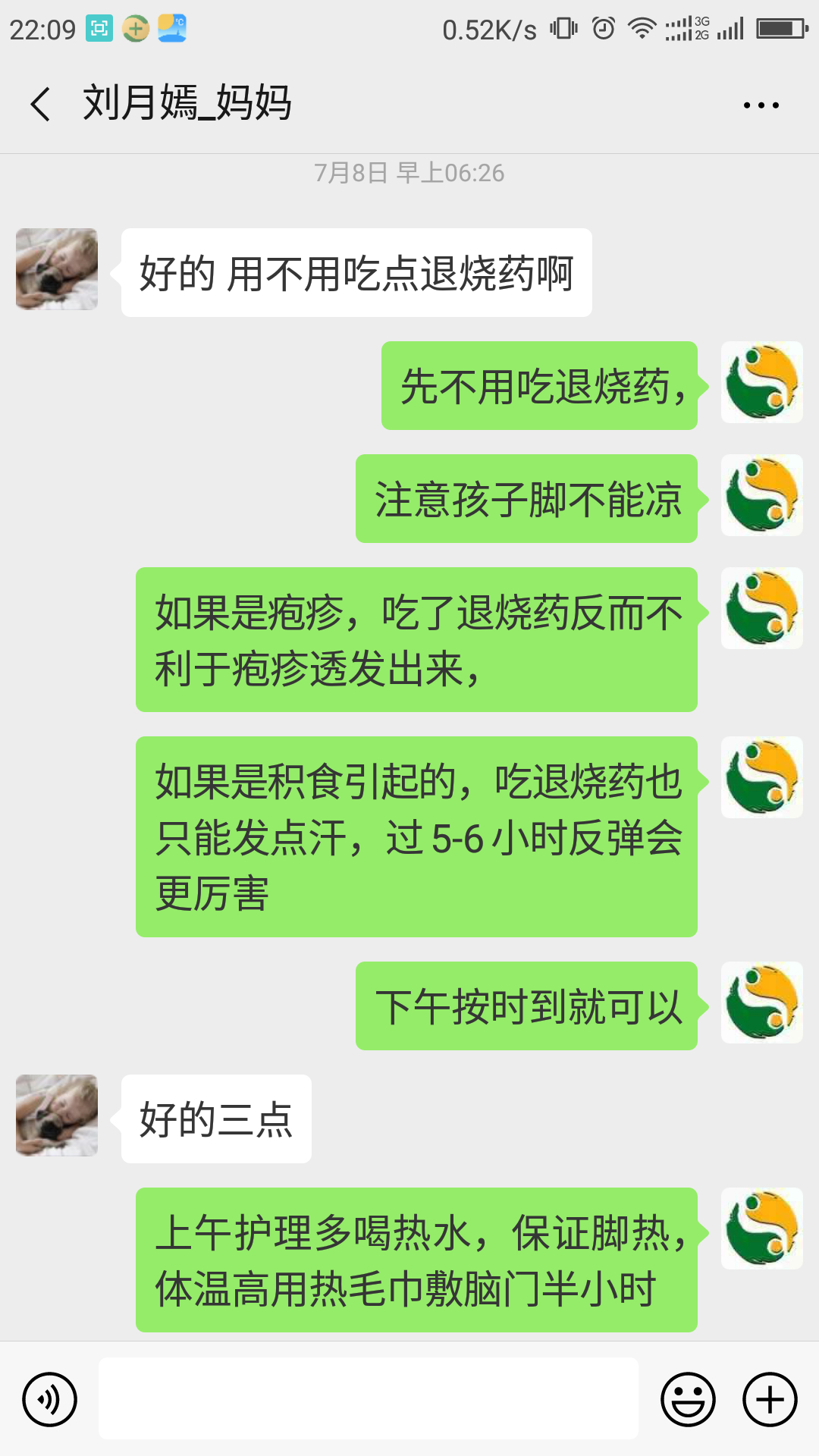Go back from chat with 刘月嫣_妈妈
The height and width of the screenshot is (1456, 819).
click(x=41, y=104)
